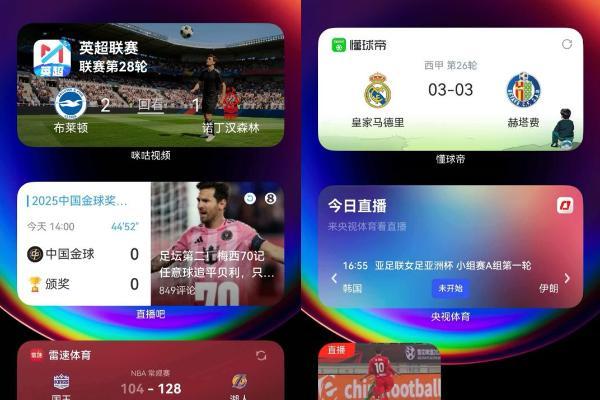Open the 2025中国金球奖 match card
600x400 pixels.
pos(83,245)
